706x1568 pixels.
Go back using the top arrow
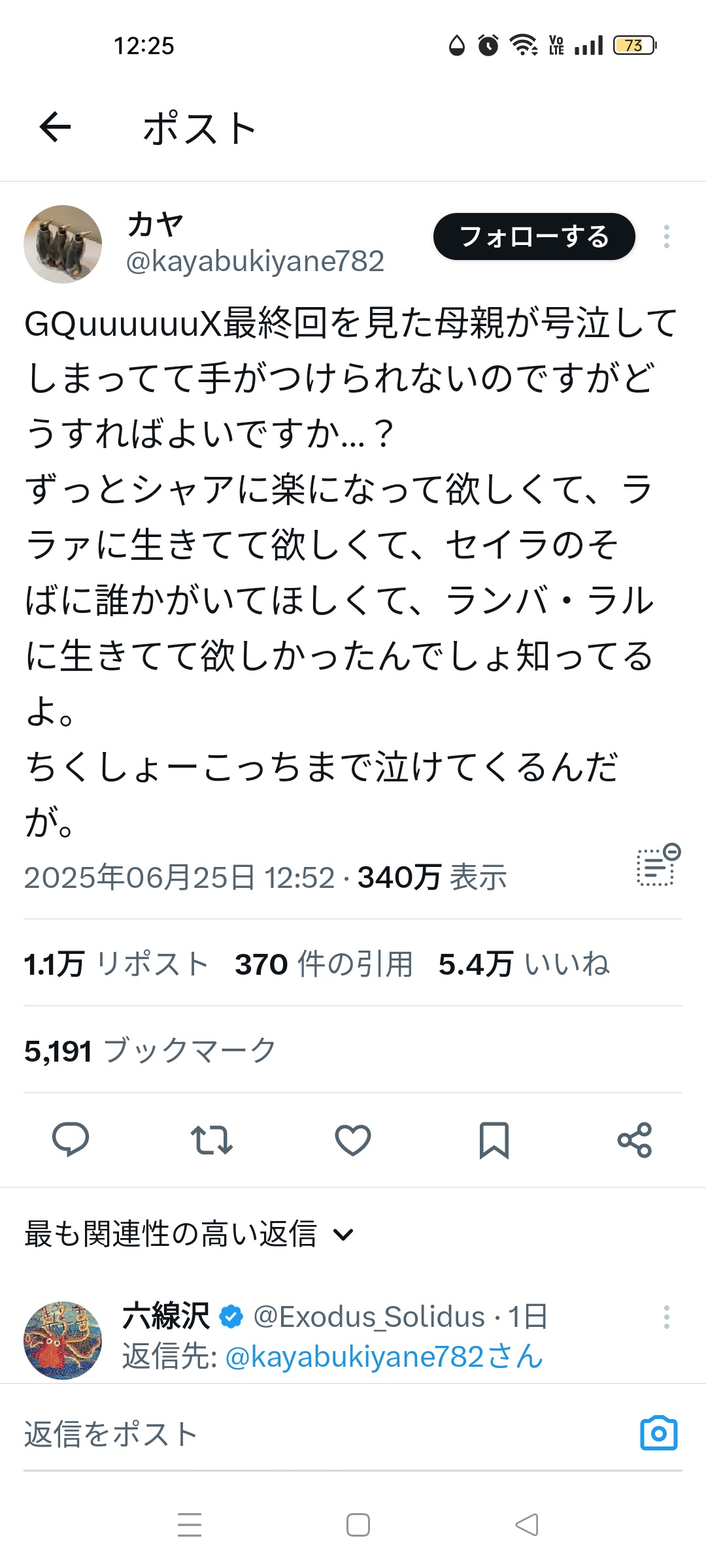[55, 127]
